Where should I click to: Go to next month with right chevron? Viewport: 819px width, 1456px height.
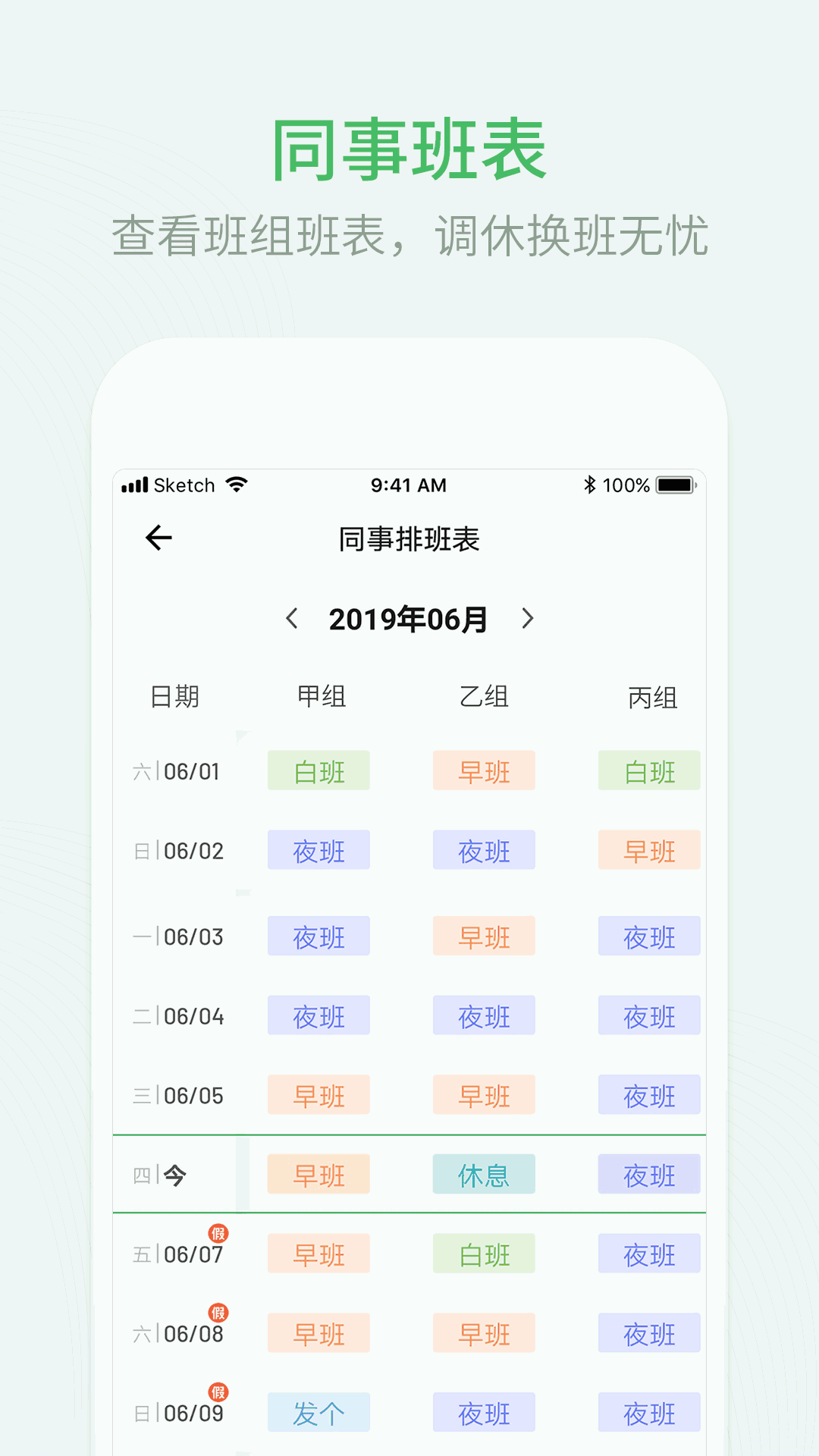[529, 619]
